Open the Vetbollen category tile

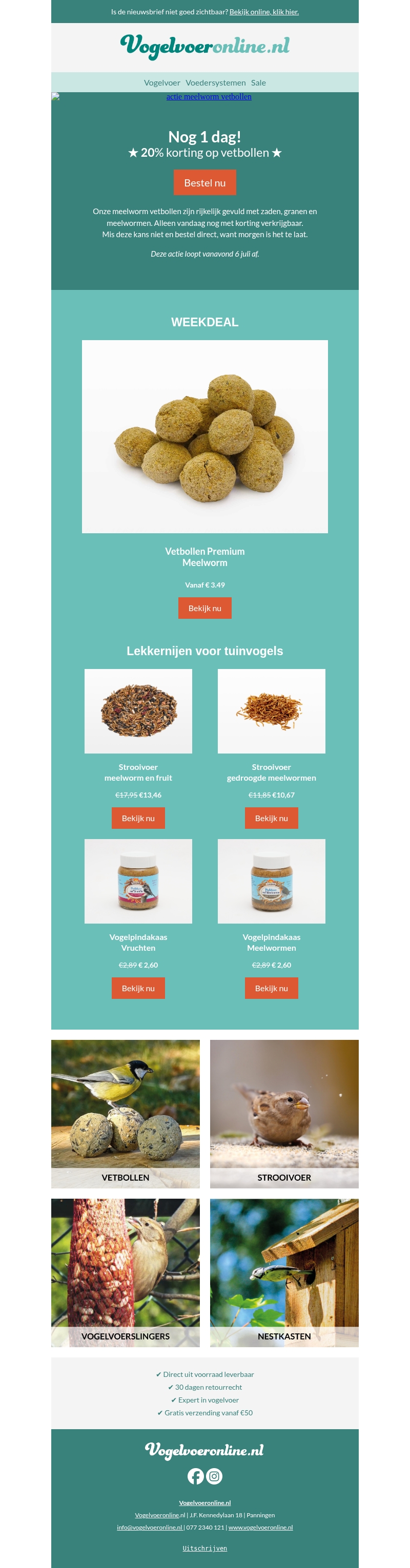point(126,1114)
